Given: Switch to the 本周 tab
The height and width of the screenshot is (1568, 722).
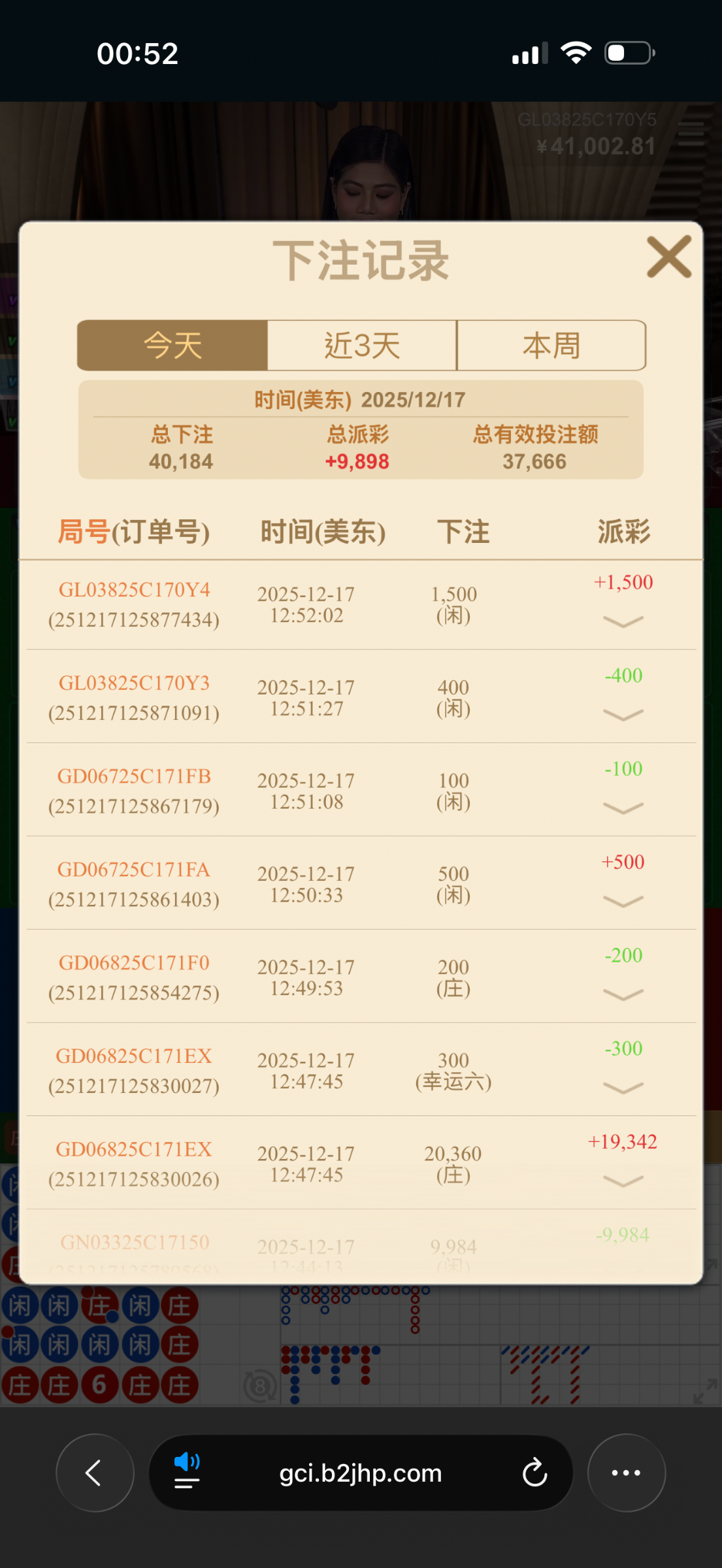Looking at the screenshot, I should (551, 345).
